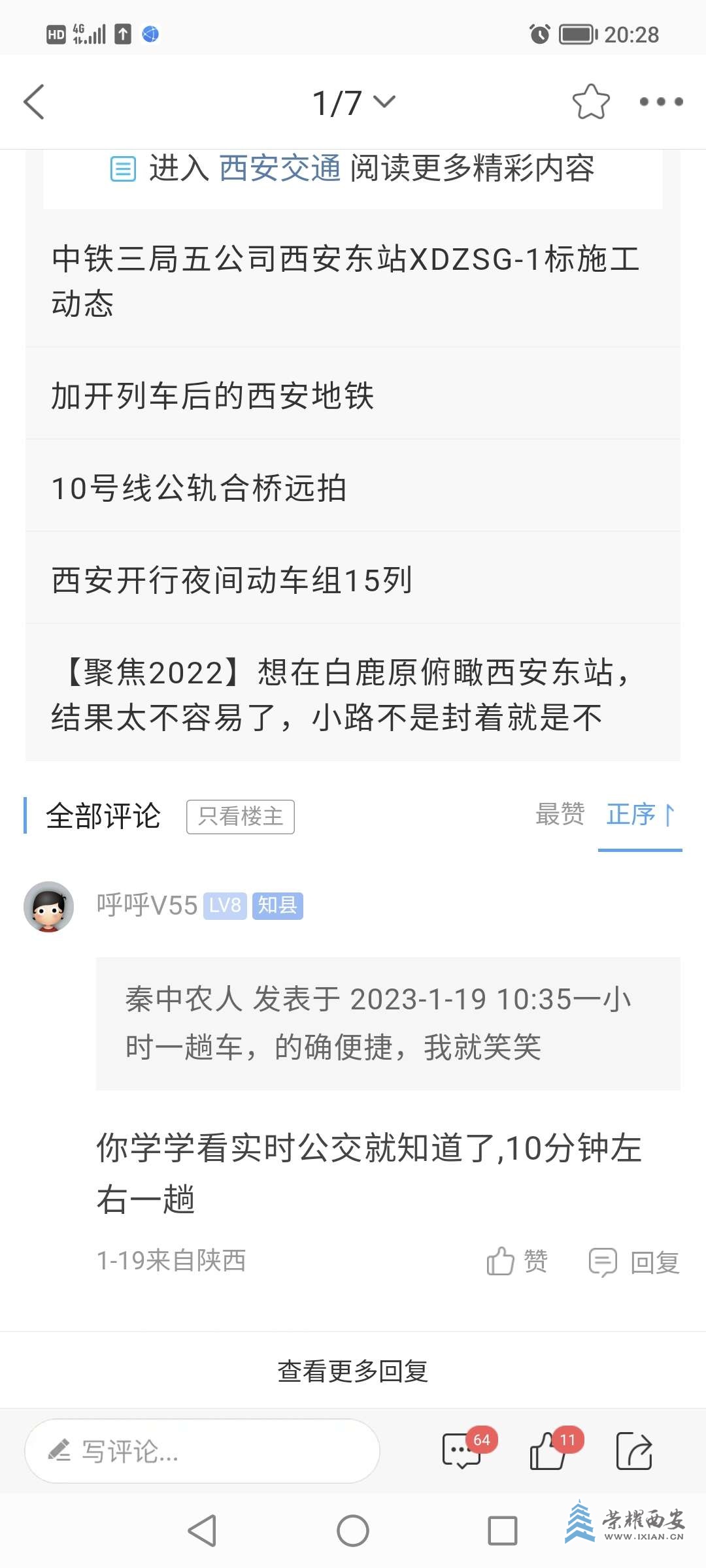Image resolution: width=706 pixels, height=1568 pixels.
Task: Share this thread via the bottom share icon
Action: (633, 1451)
